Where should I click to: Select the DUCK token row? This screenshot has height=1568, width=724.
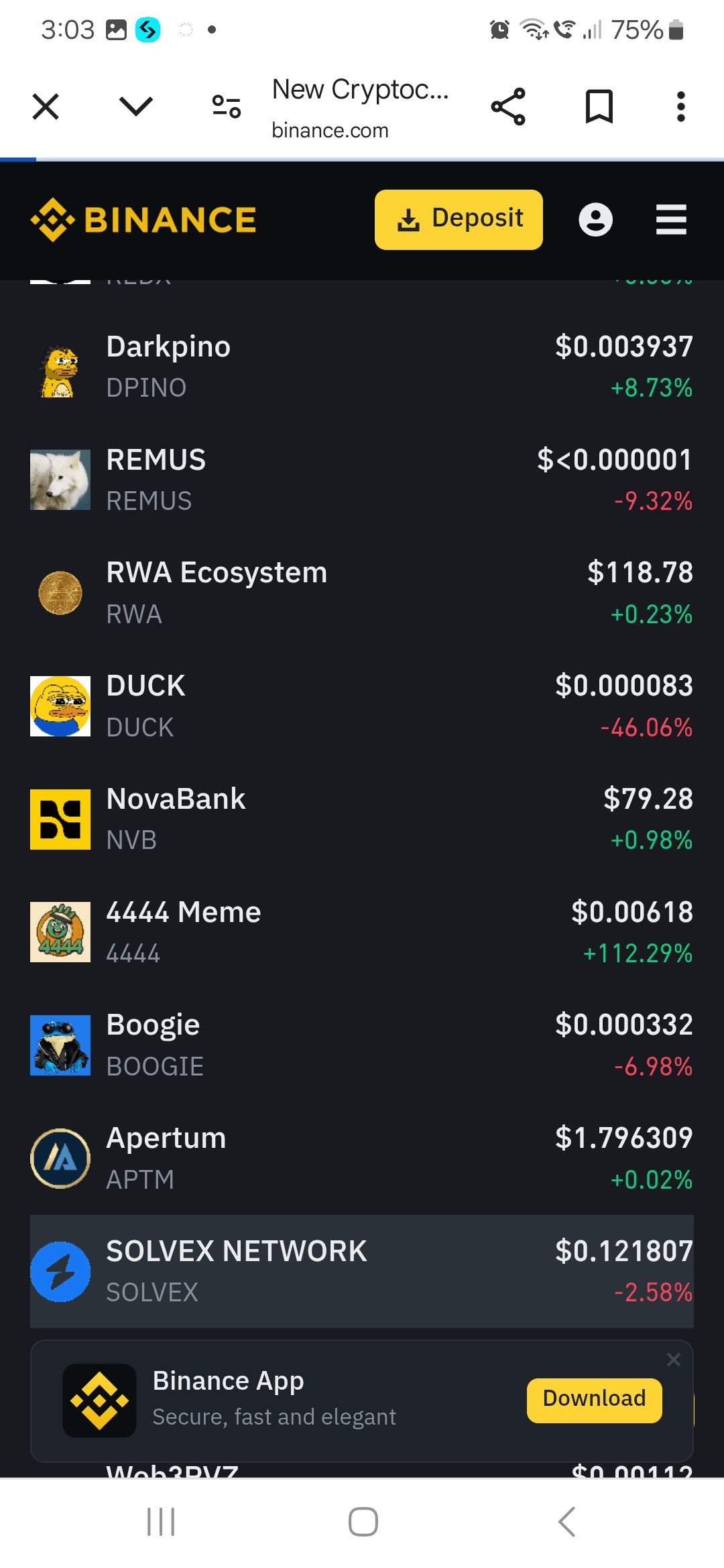click(362, 706)
